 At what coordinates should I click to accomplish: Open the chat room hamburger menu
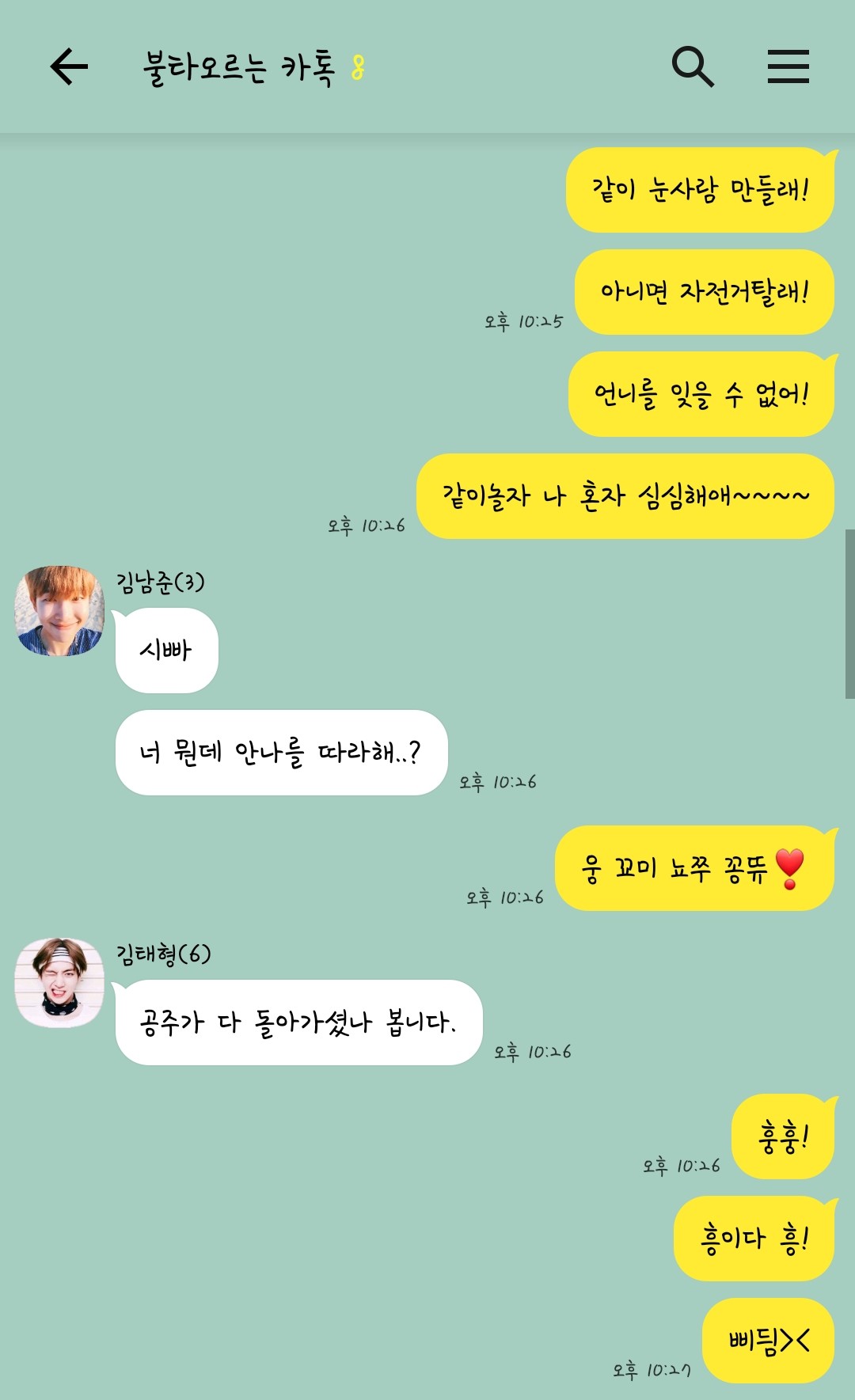[788, 66]
